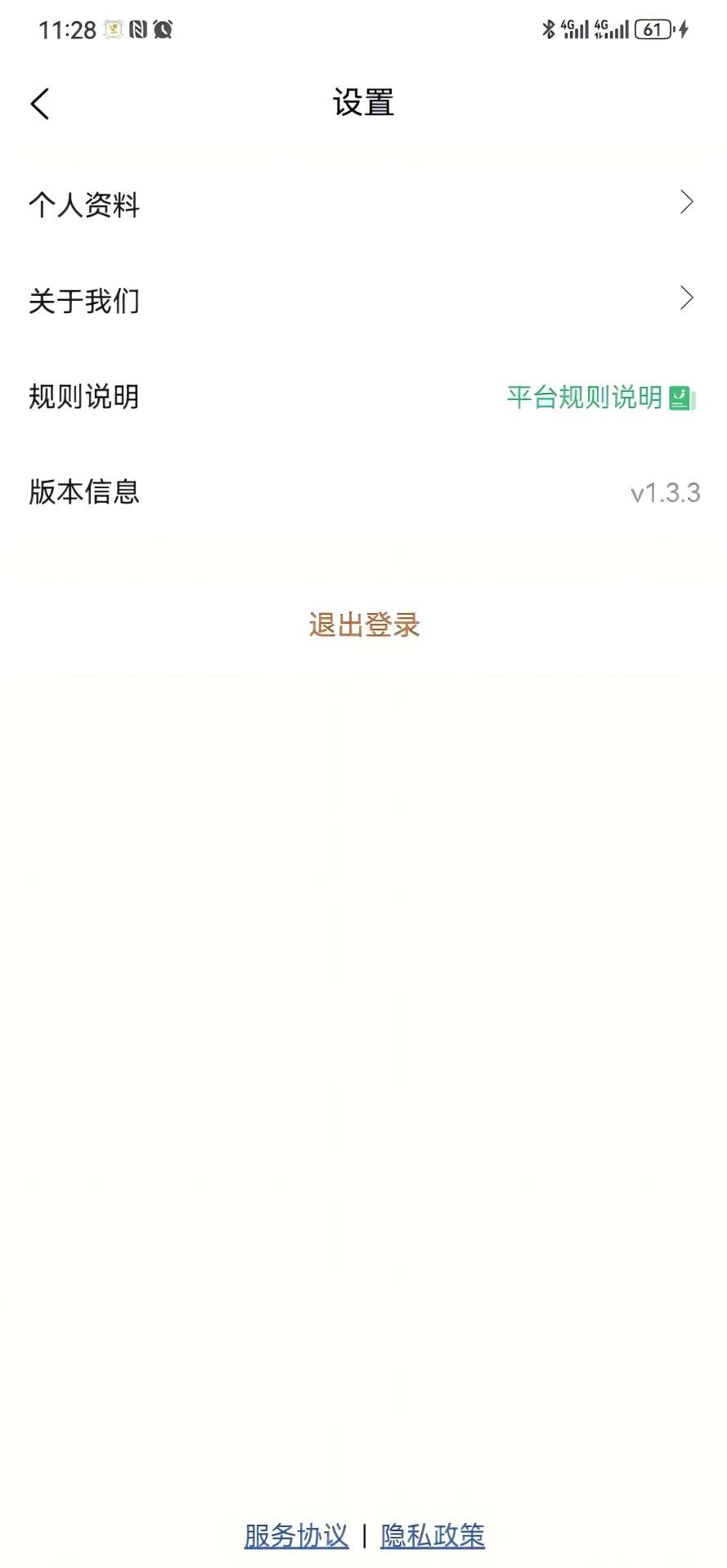Tap 退出登录 to log out
The width and height of the screenshot is (727, 1568).
point(364,625)
